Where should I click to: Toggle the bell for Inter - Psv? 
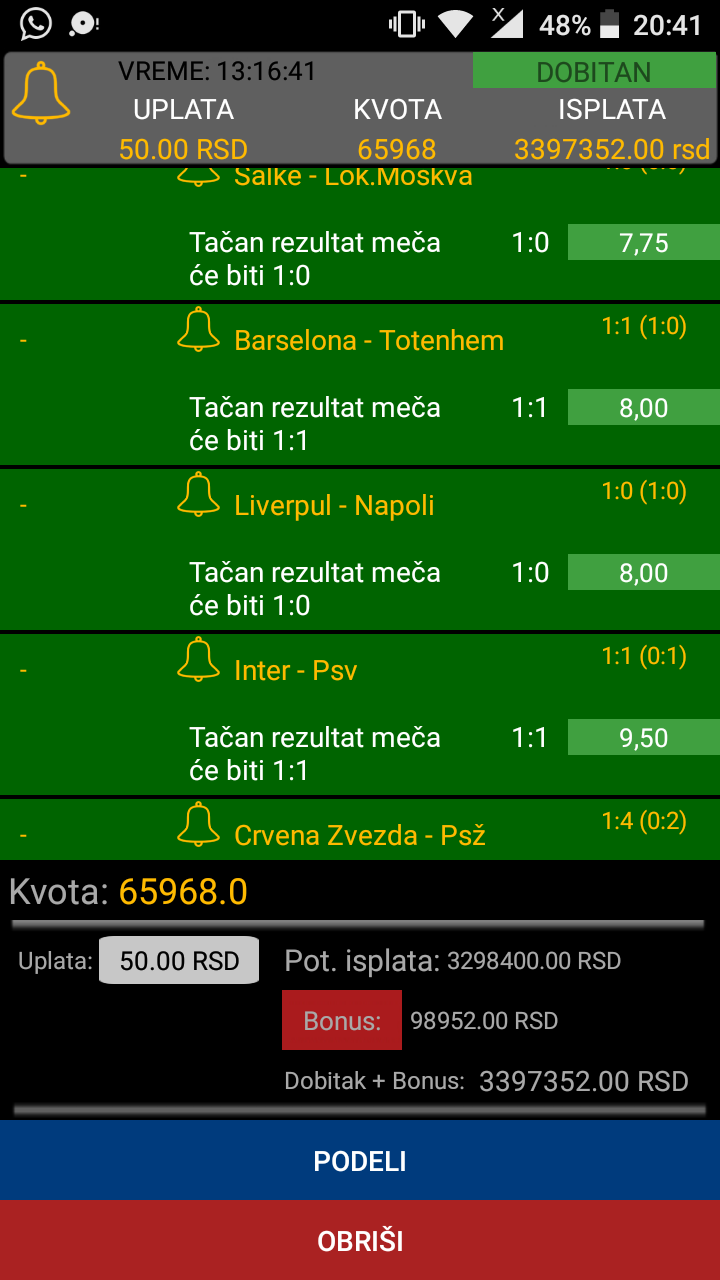click(198, 659)
